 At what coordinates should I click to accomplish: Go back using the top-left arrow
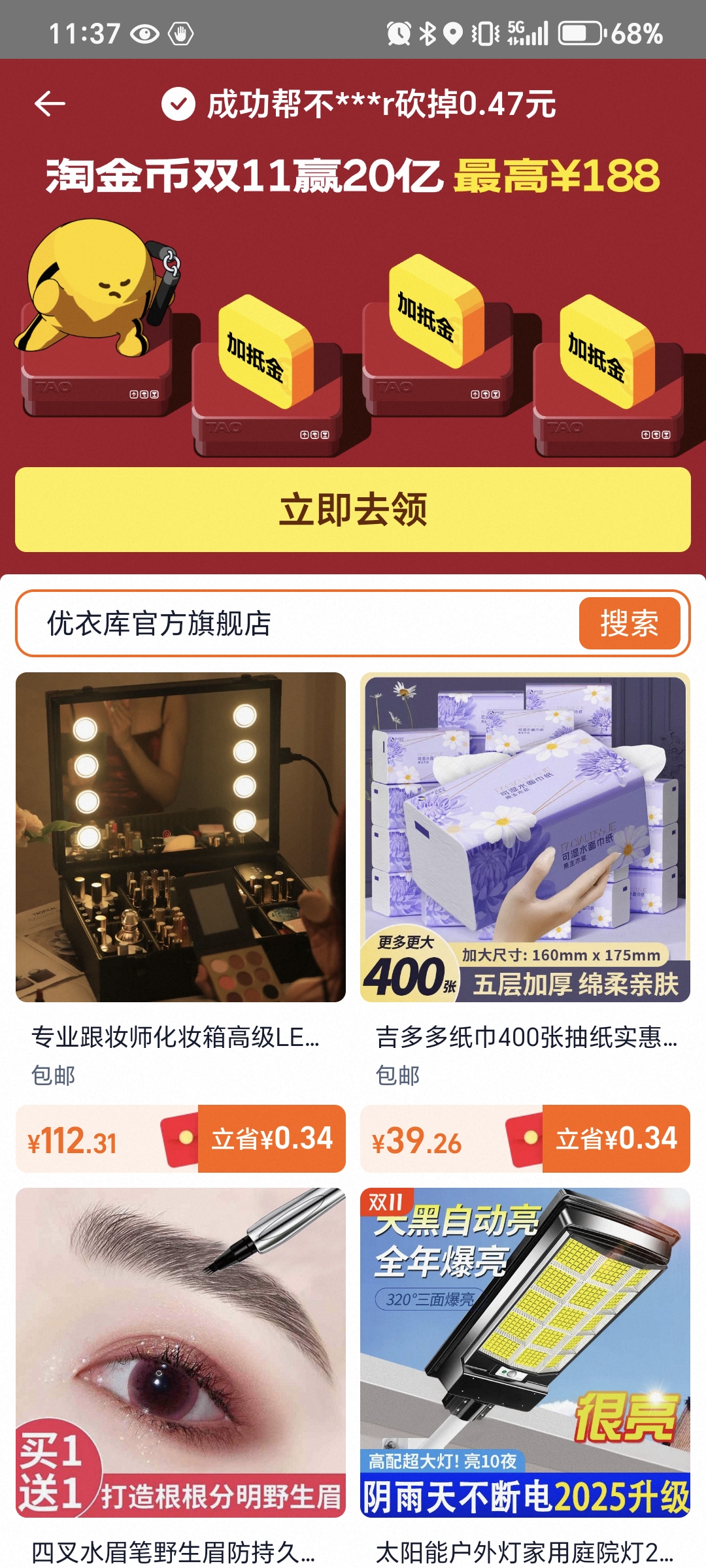(50, 104)
